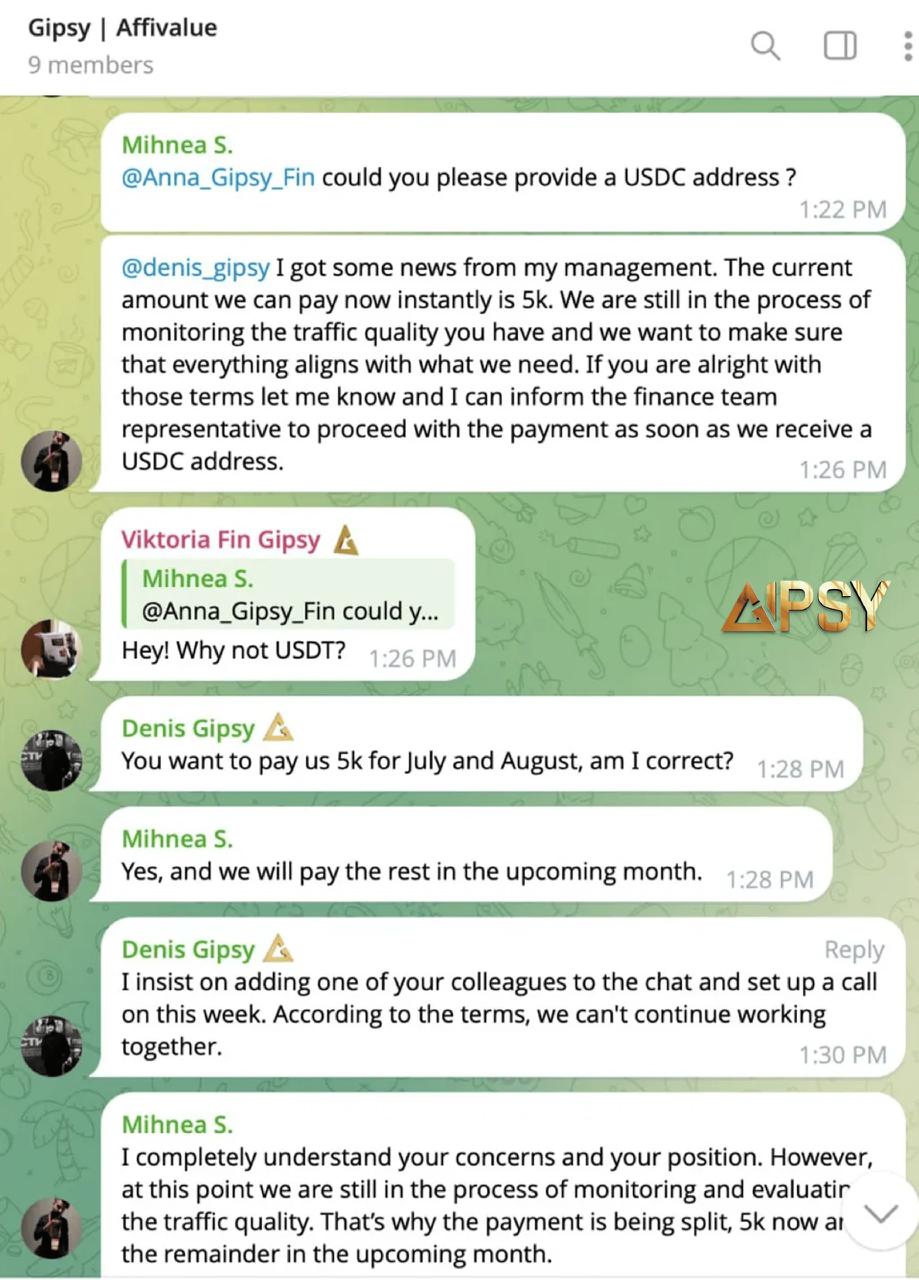Screen dimensions: 919x1280
Task: Jump to quoted Mihnea S. message
Action: click(288, 594)
